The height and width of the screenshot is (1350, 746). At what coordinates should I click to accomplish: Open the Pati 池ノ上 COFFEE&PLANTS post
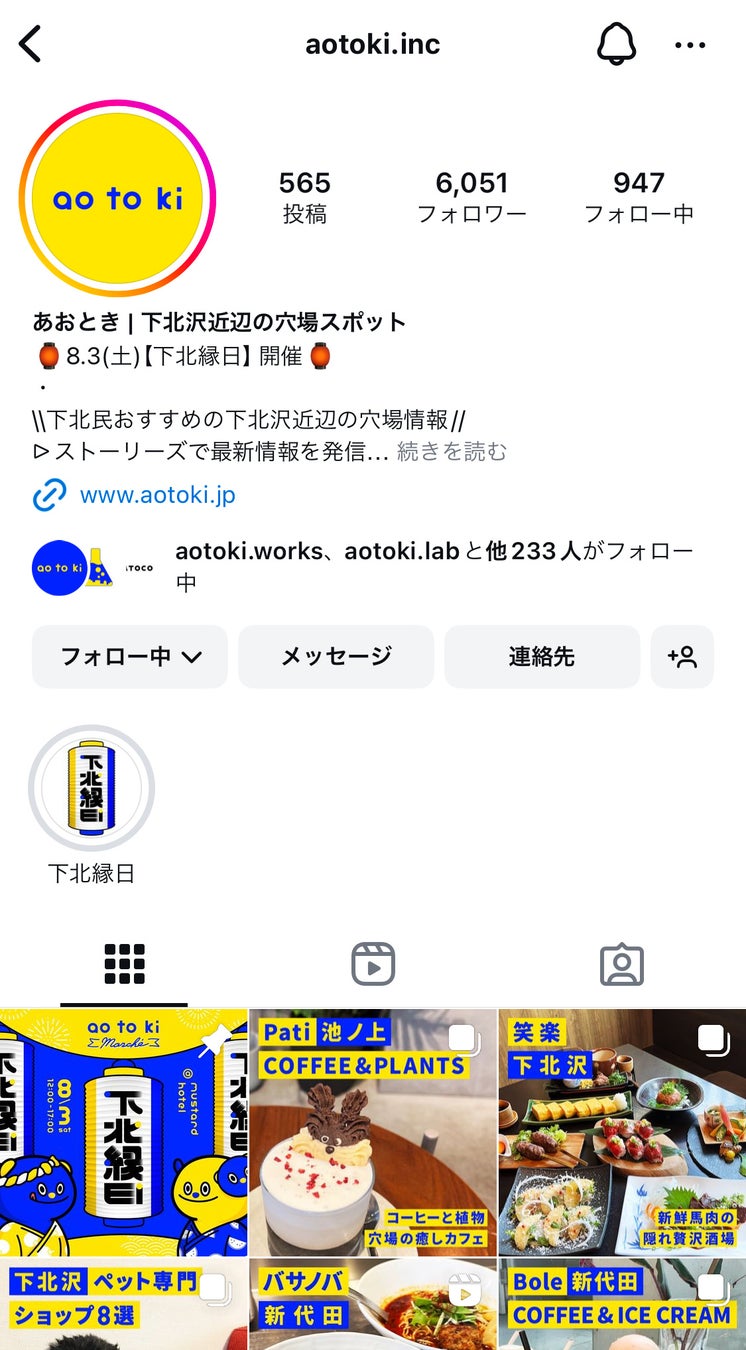pos(372,1132)
